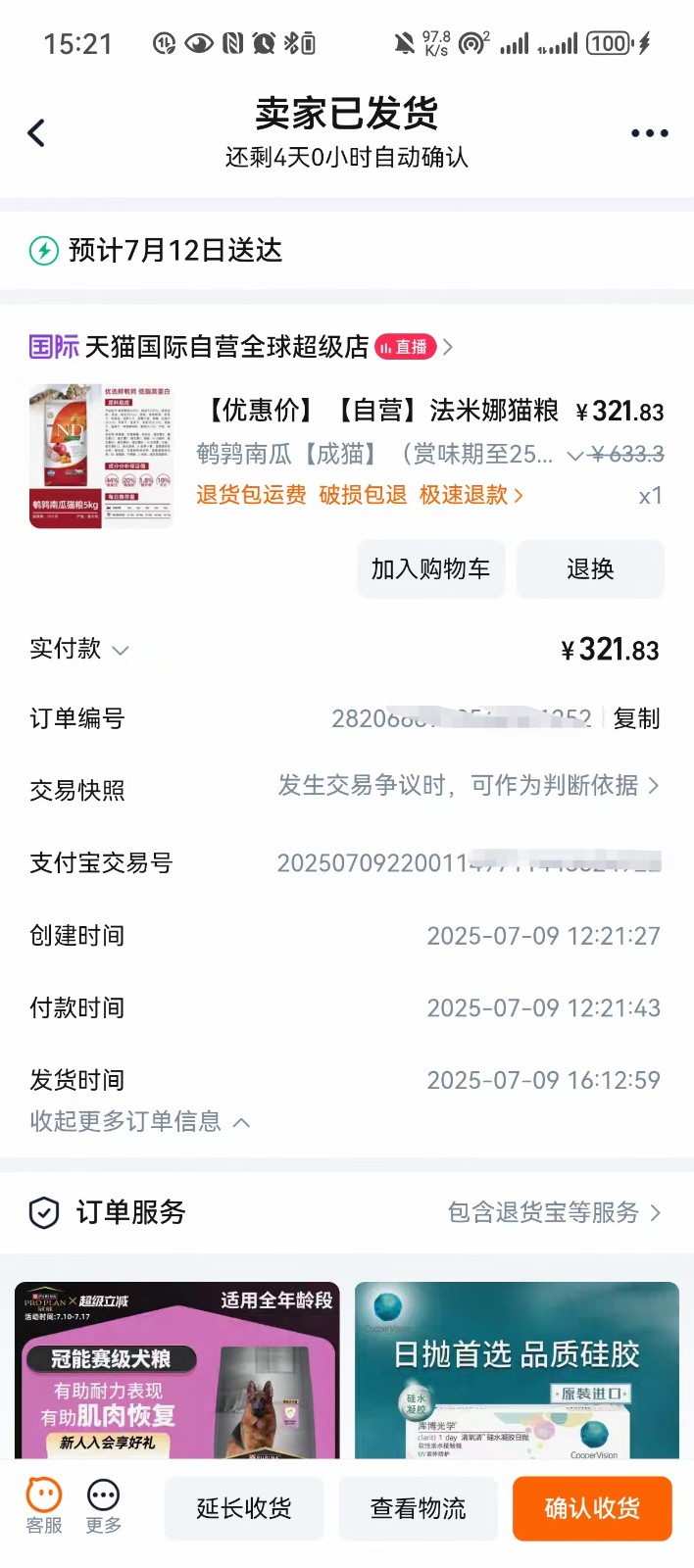The width and height of the screenshot is (694, 1568).
Task: Tap 延长收货 to extend receipt time
Action: (x=244, y=1508)
